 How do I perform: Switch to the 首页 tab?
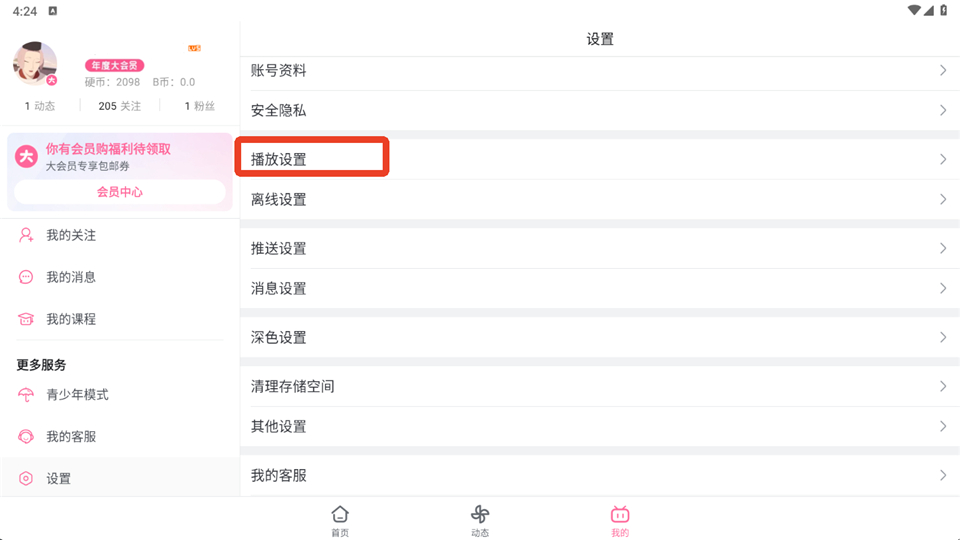tap(340, 520)
